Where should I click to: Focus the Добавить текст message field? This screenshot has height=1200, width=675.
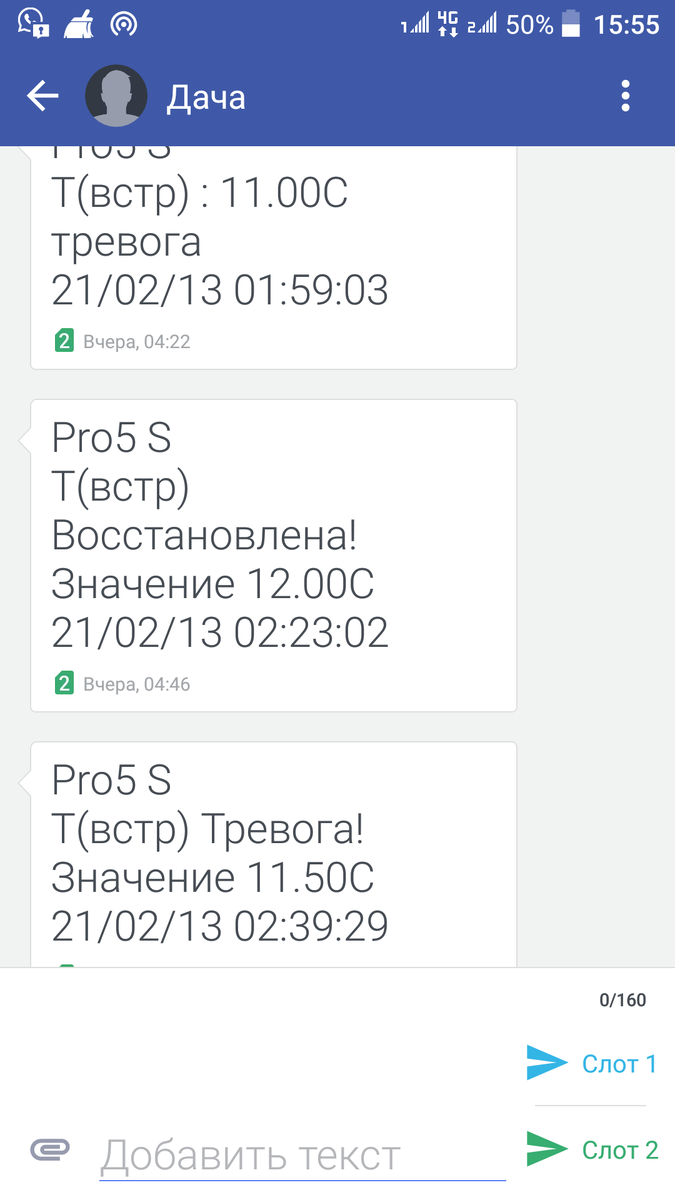point(303,1155)
